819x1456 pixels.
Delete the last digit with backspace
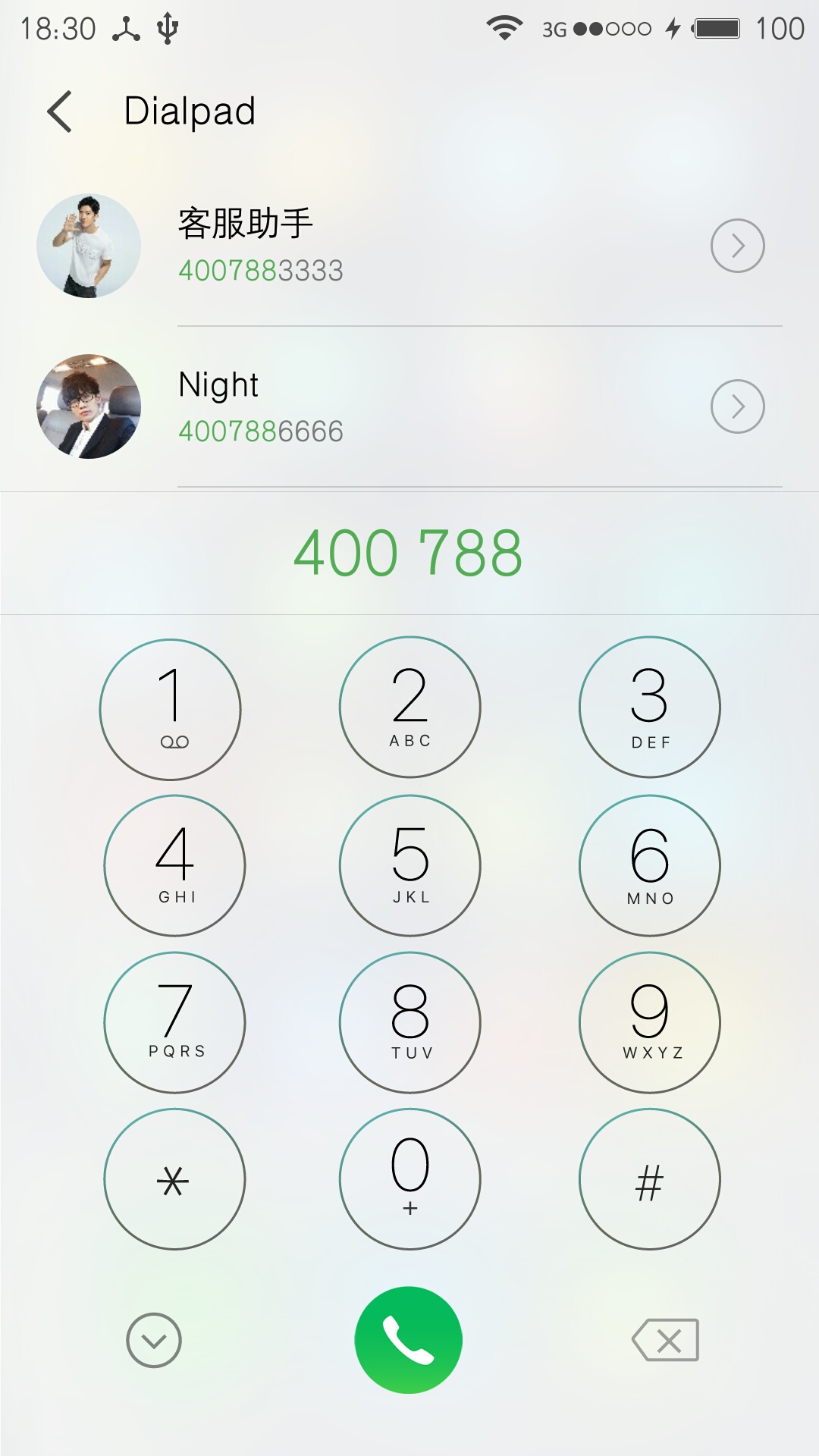666,1340
